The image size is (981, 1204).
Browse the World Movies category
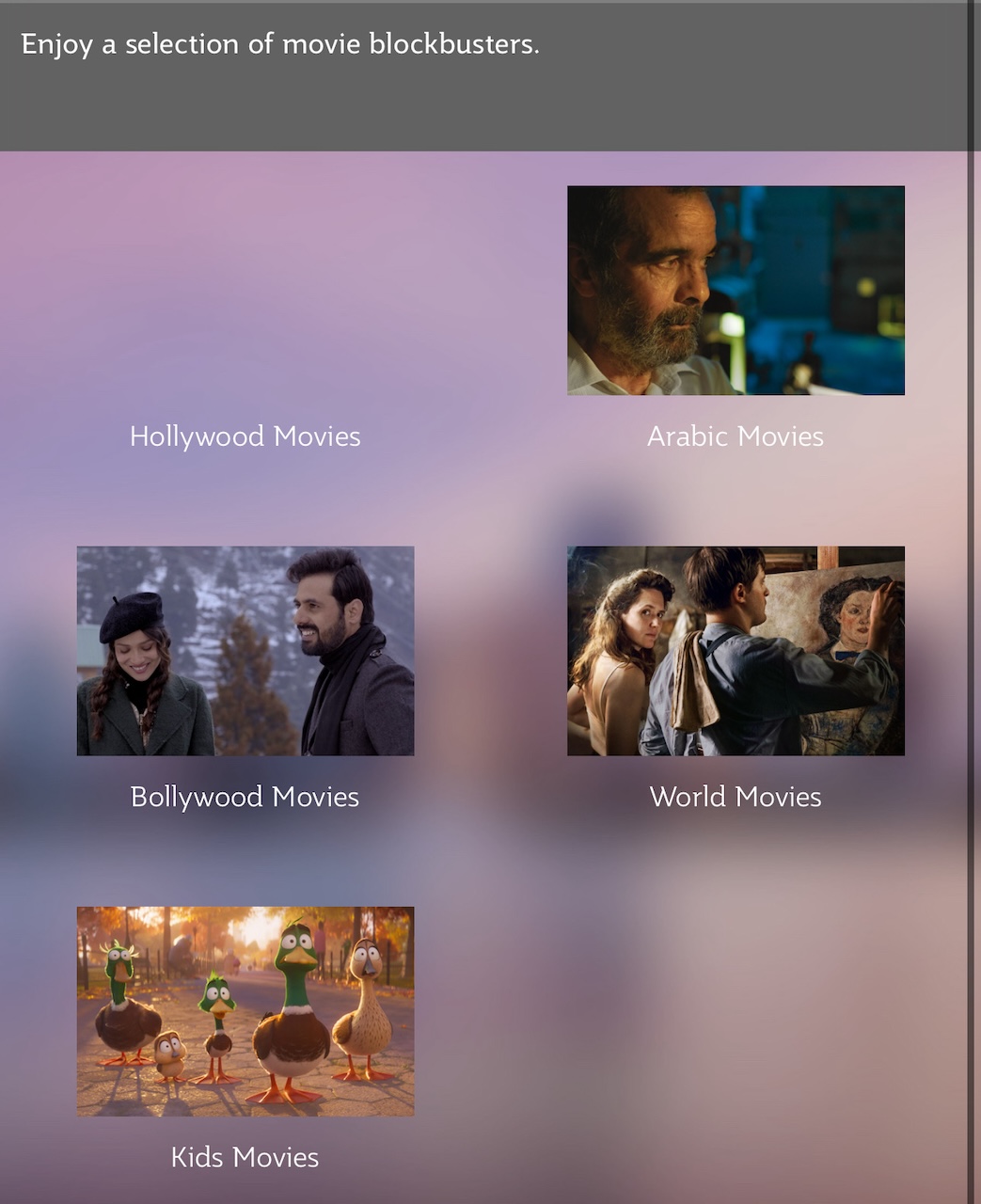pos(736,651)
